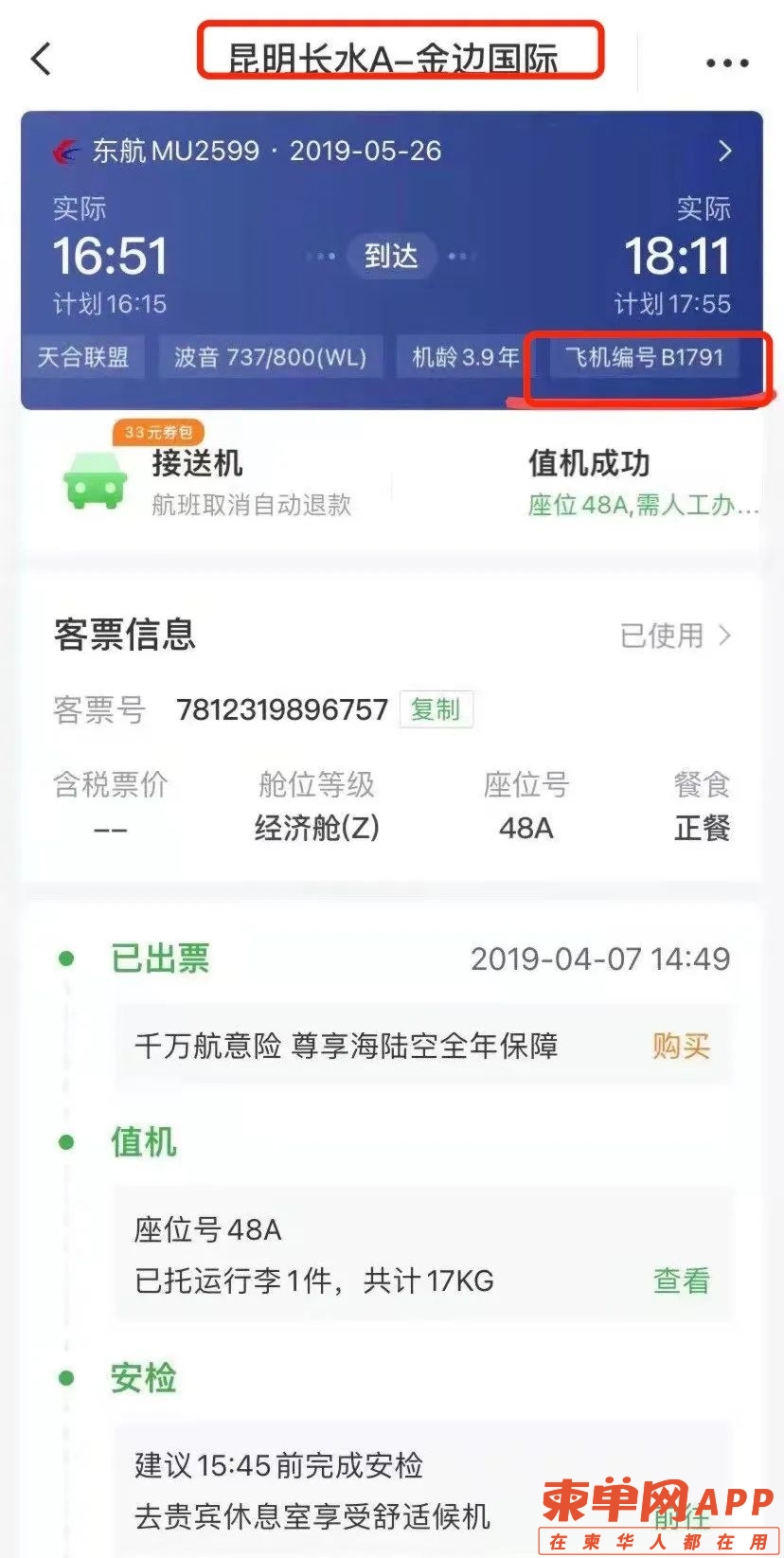Tap 查看 to view checked baggage
This screenshot has height=1558, width=784.
tap(681, 1280)
